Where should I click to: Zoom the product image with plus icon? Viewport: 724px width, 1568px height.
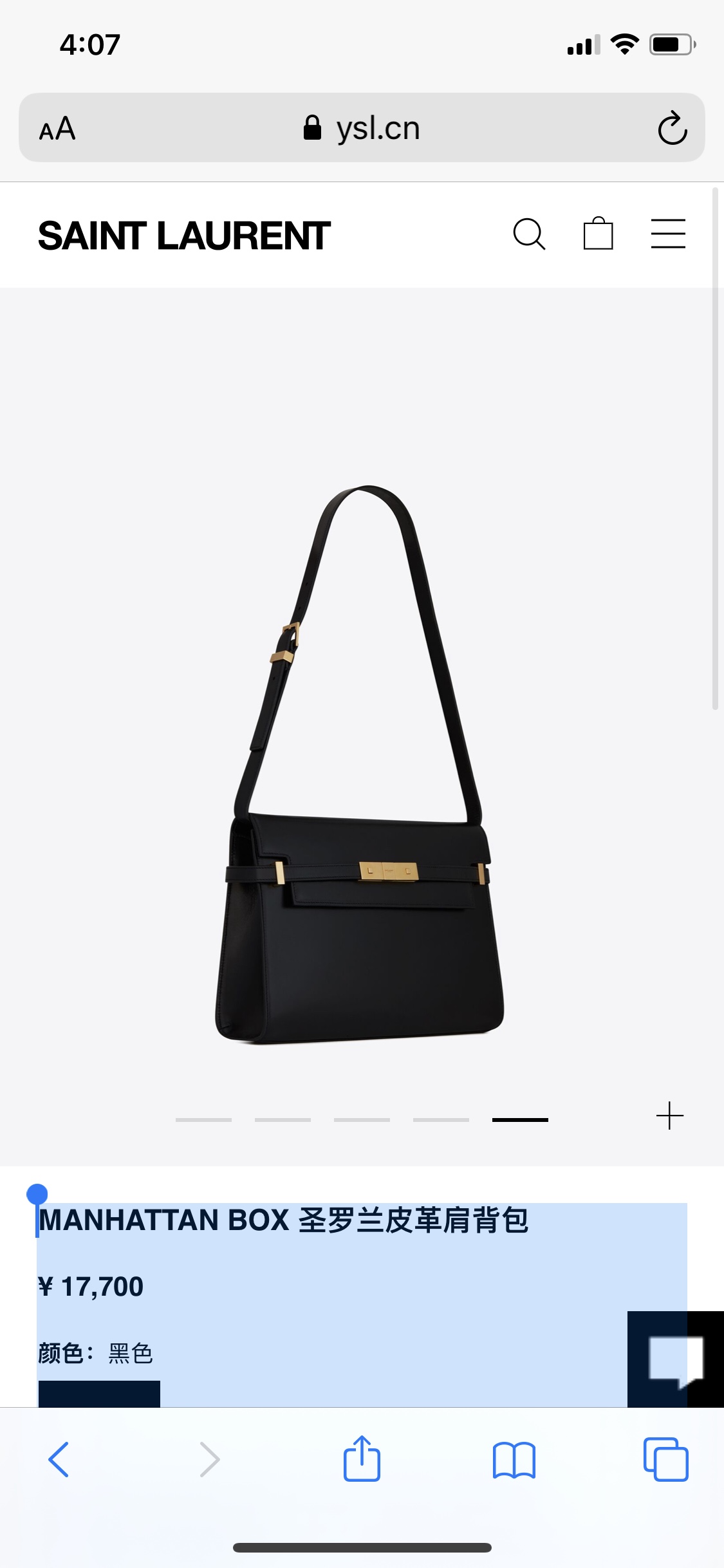click(x=669, y=1115)
